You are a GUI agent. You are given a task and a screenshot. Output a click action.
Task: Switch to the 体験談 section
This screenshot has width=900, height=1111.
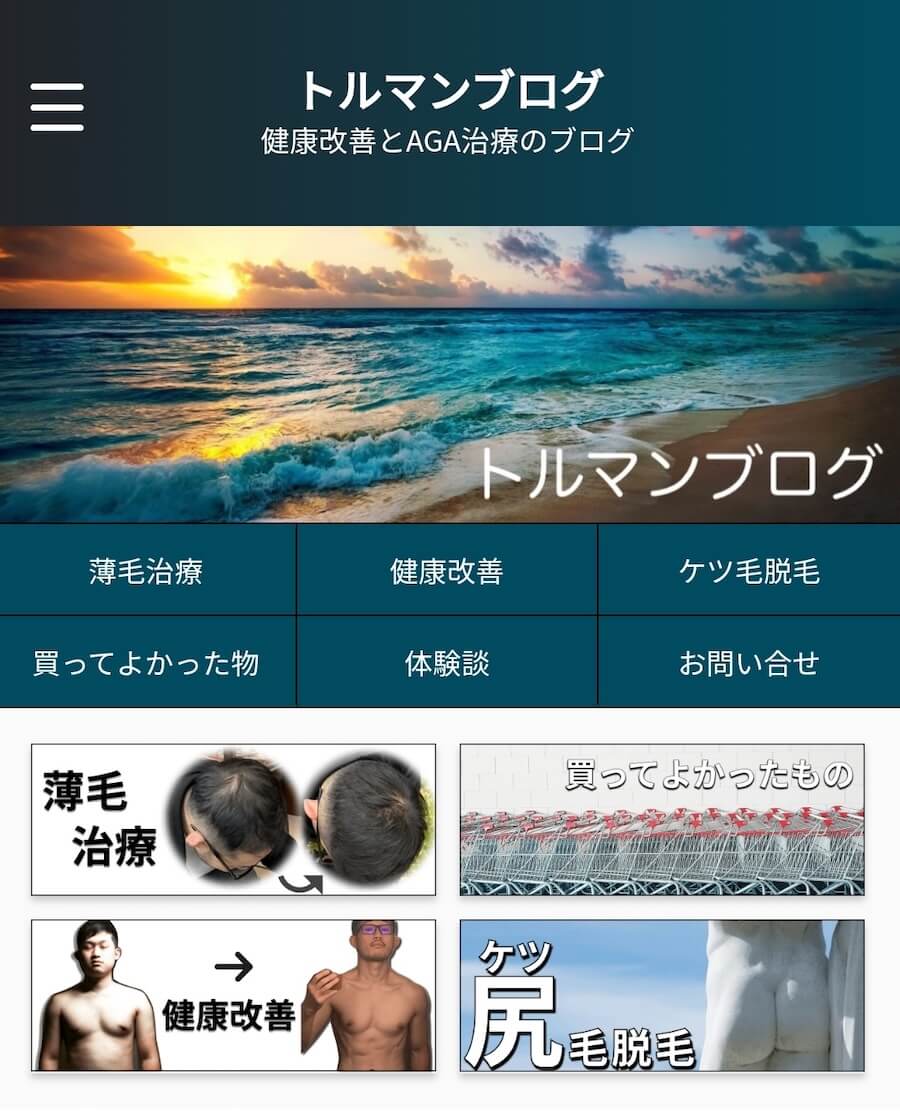447,662
